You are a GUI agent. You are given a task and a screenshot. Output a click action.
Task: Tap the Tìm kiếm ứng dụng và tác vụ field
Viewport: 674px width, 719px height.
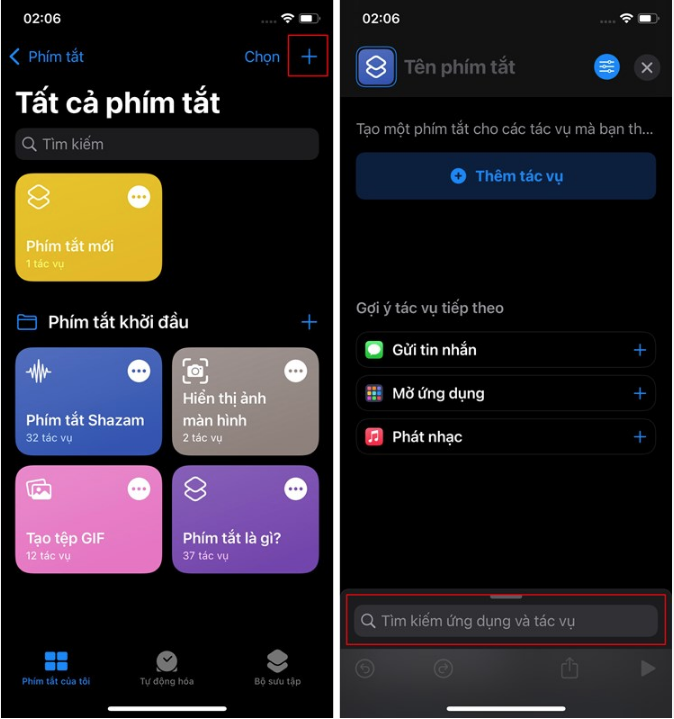pyautogui.click(x=506, y=621)
